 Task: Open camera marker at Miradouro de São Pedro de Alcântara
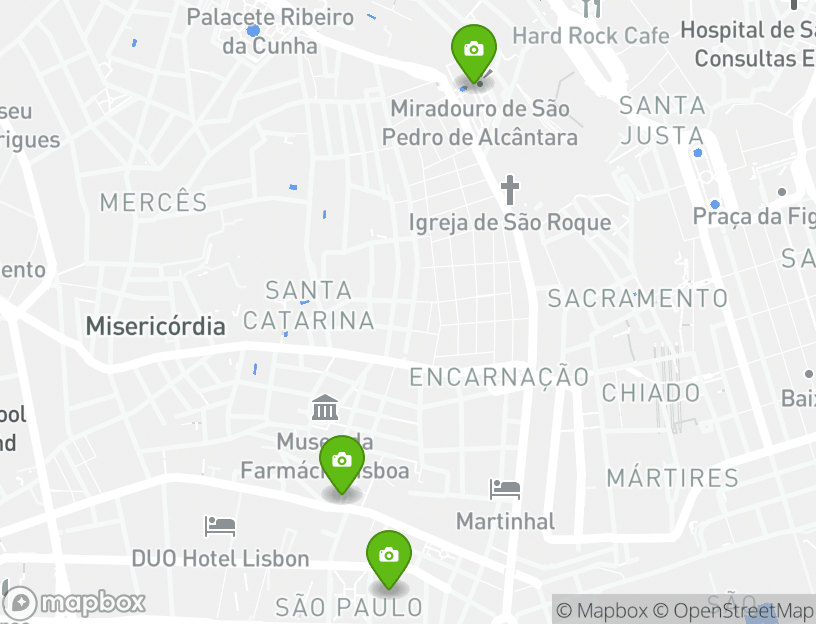tap(474, 50)
